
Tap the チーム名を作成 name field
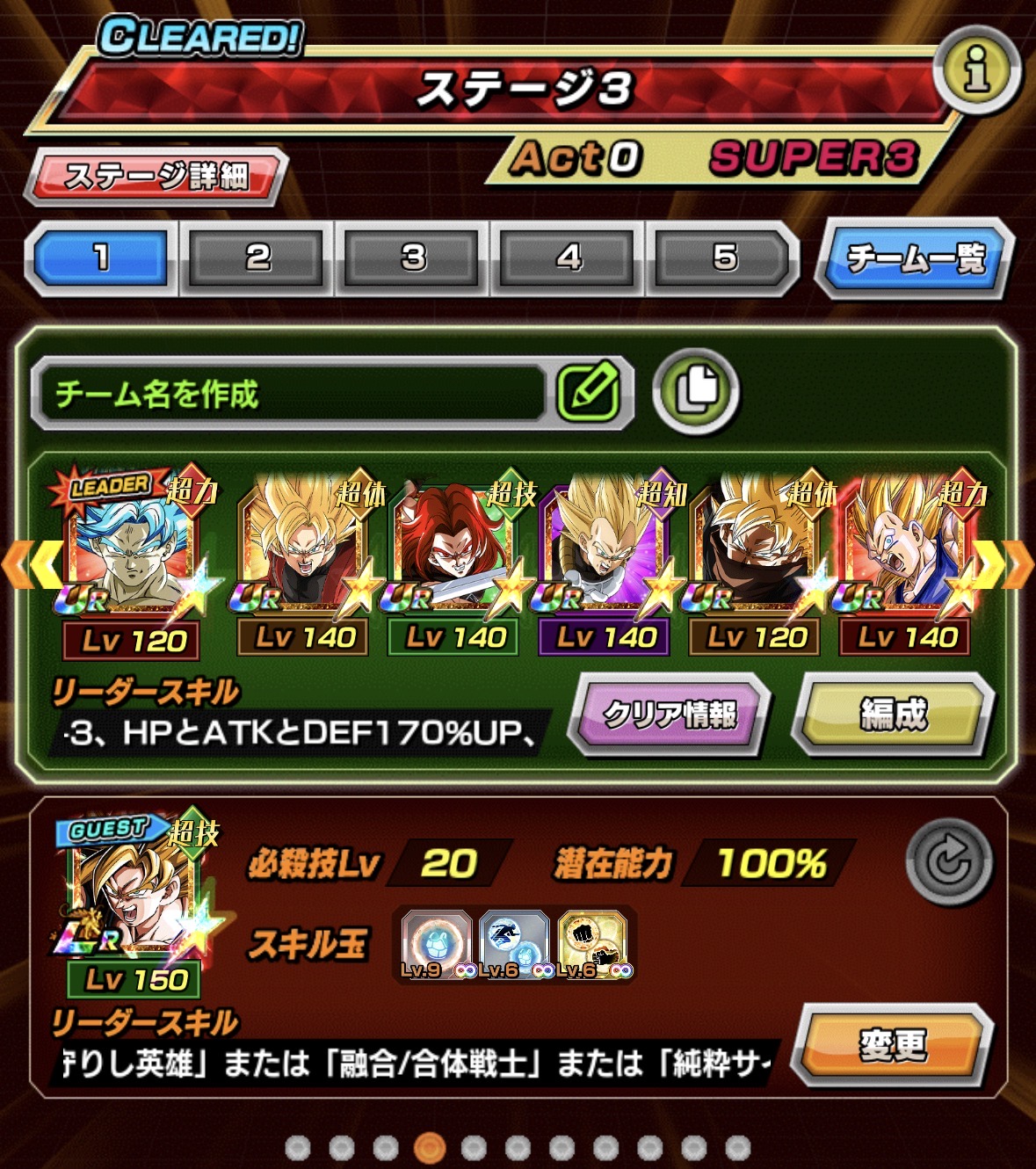tap(290, 394)
